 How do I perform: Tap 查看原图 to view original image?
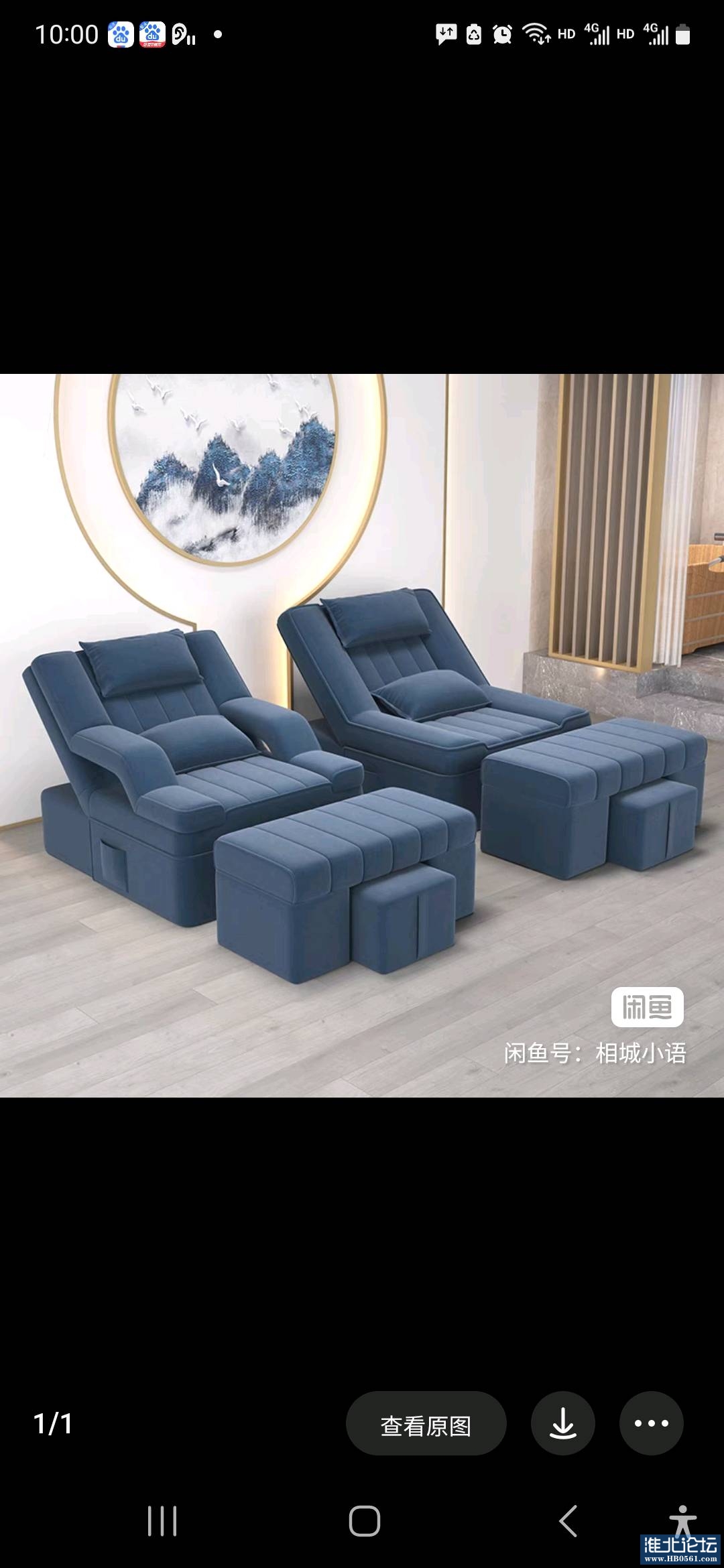coord(426,1423)
